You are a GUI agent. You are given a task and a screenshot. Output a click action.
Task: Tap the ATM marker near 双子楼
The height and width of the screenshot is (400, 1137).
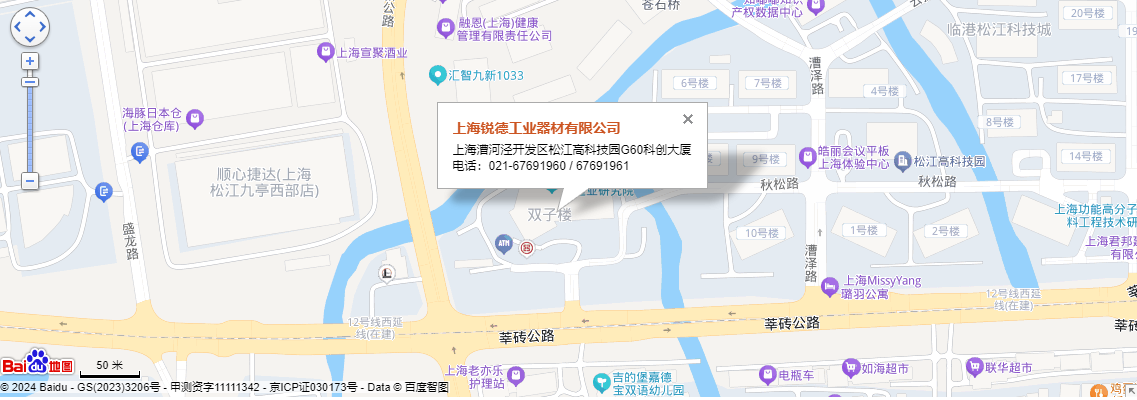tap(503, 241)
